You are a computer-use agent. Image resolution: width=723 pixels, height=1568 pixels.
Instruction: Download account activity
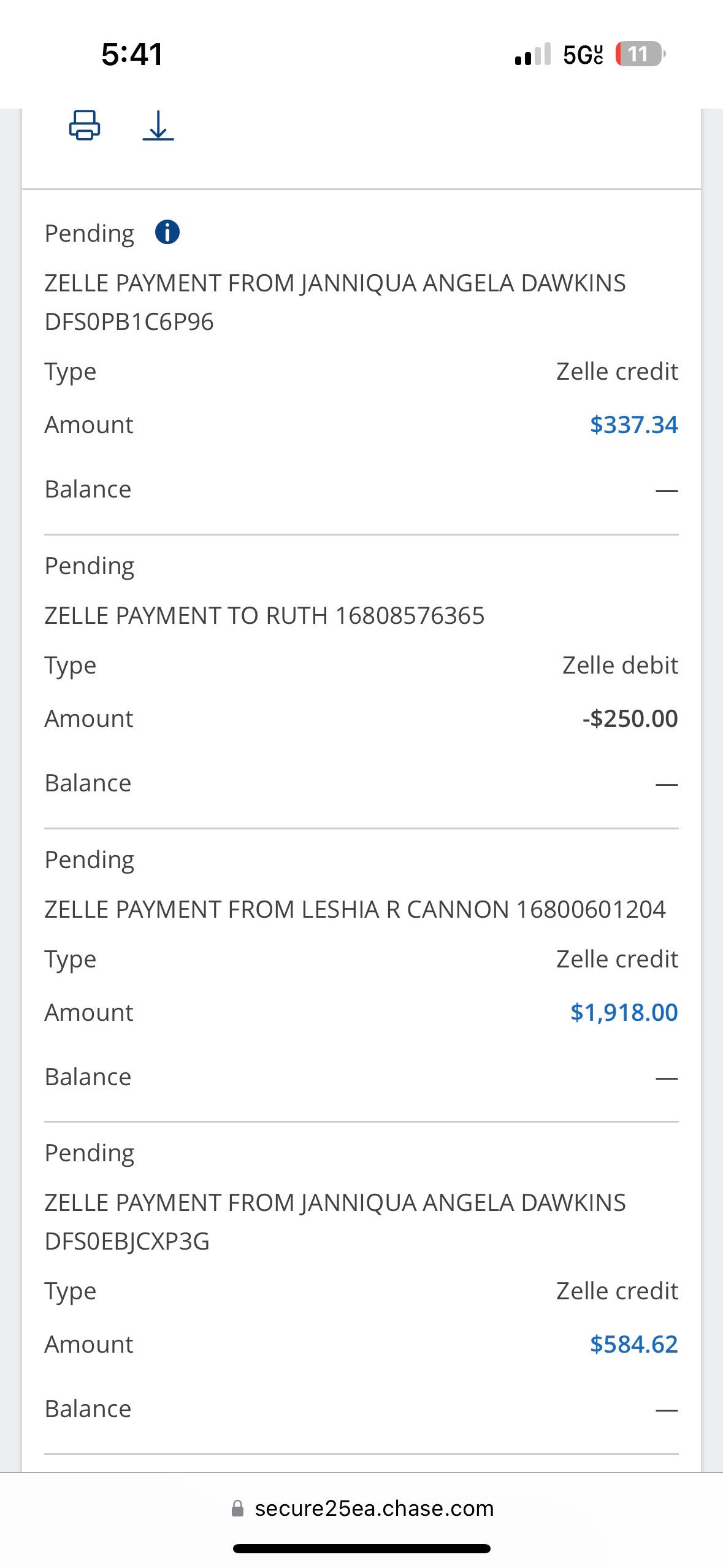pos(158,125)
